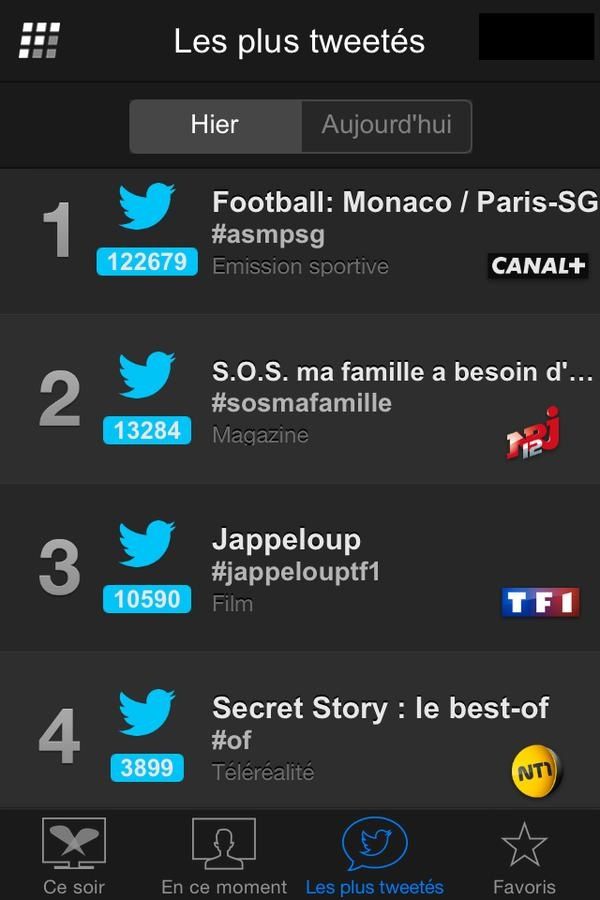Open S.O.S. ma famille program
Viewport: 600px width, 900px height.
coord(402,373)
